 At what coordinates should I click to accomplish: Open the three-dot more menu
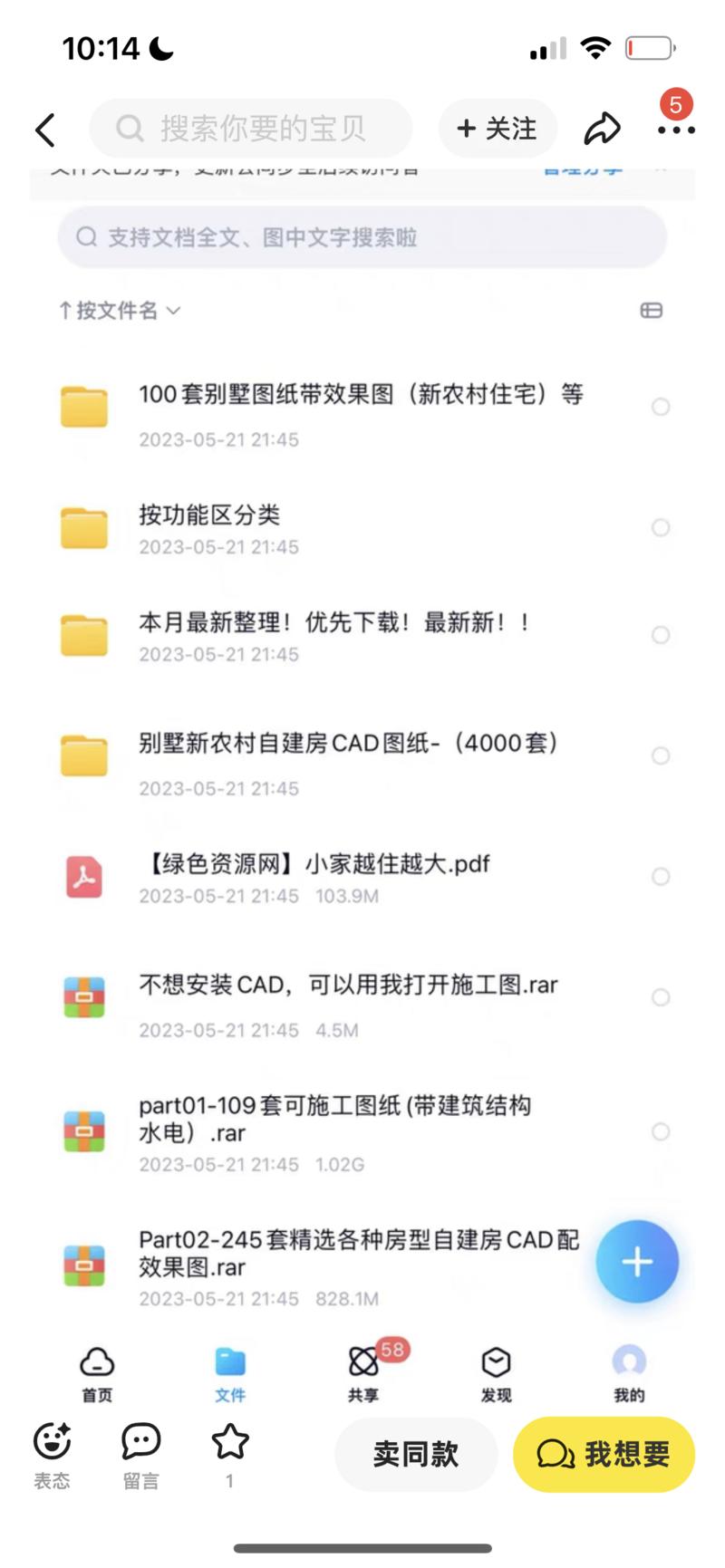click(x=676, y=130)
